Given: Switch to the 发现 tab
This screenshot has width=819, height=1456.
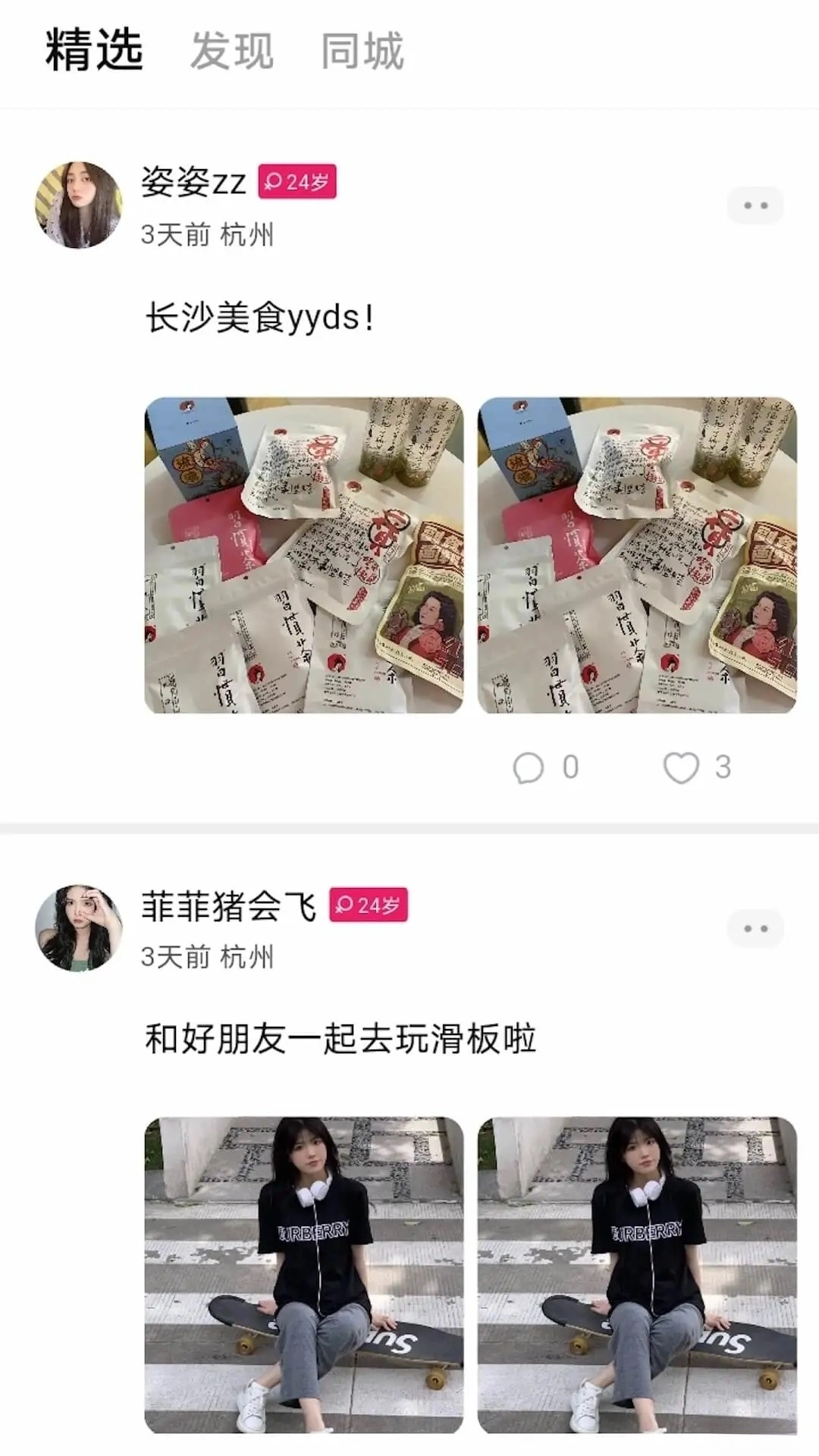Looking at the screenshot, I should click(x=231, y=52).
